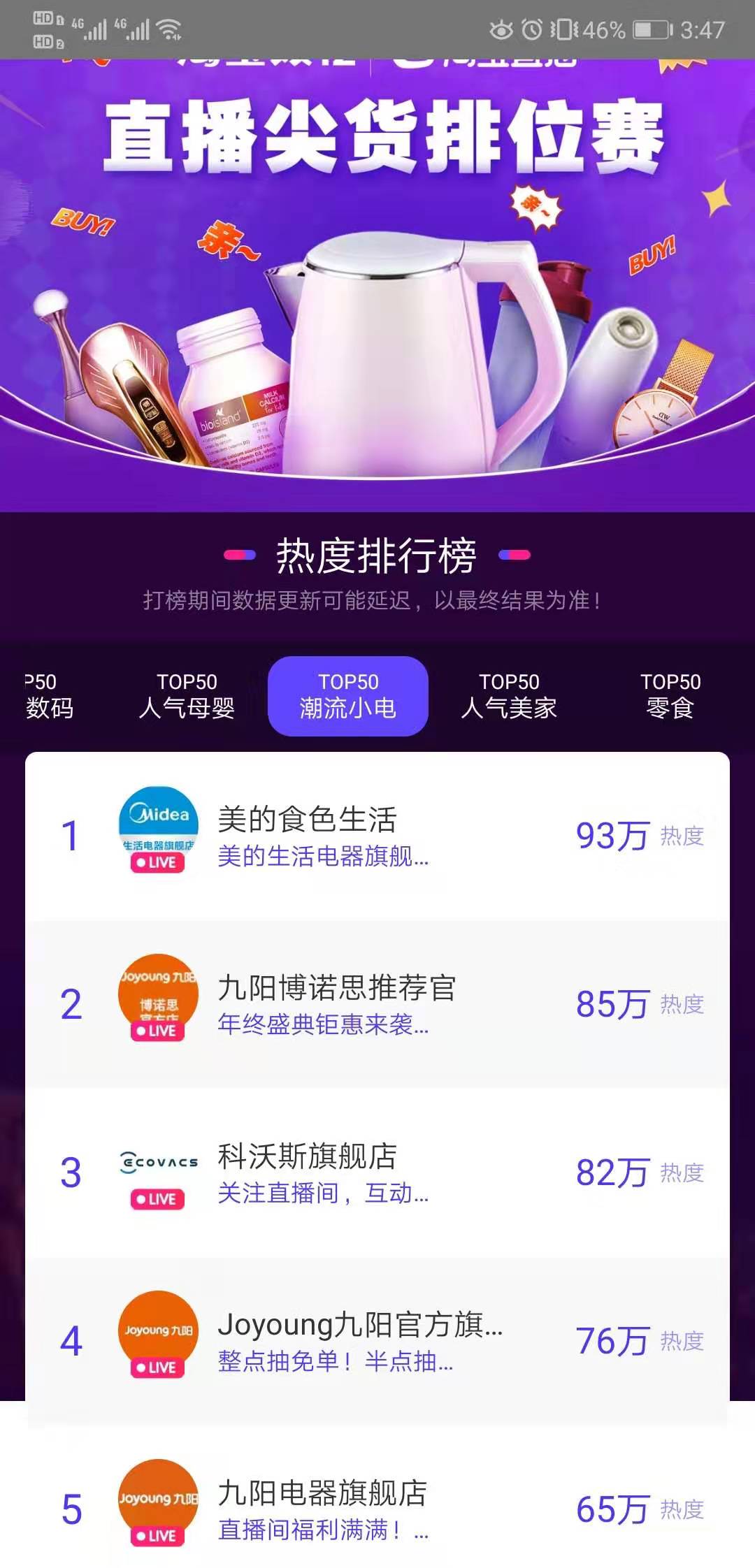Select the TOP50 潮流小电 tab

click(x=348, y=696)
